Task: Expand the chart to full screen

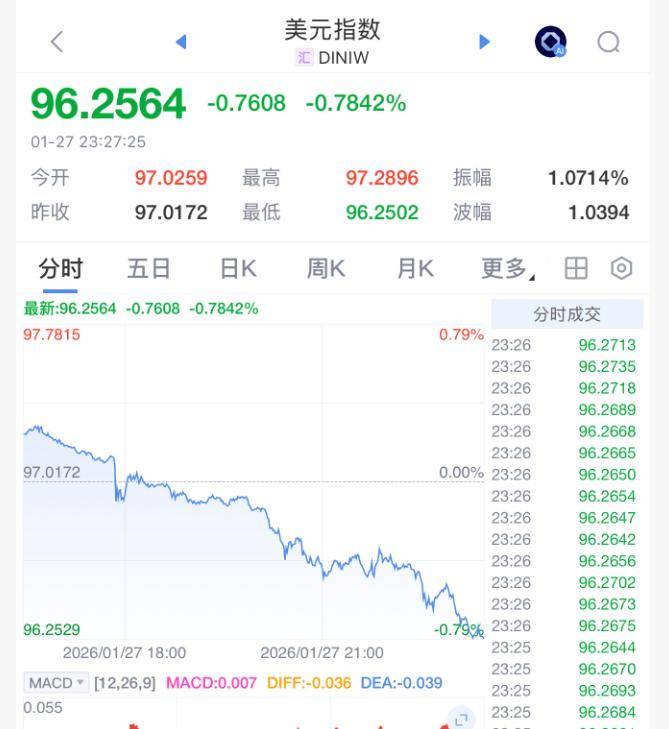Action: [x=460, y=717]
